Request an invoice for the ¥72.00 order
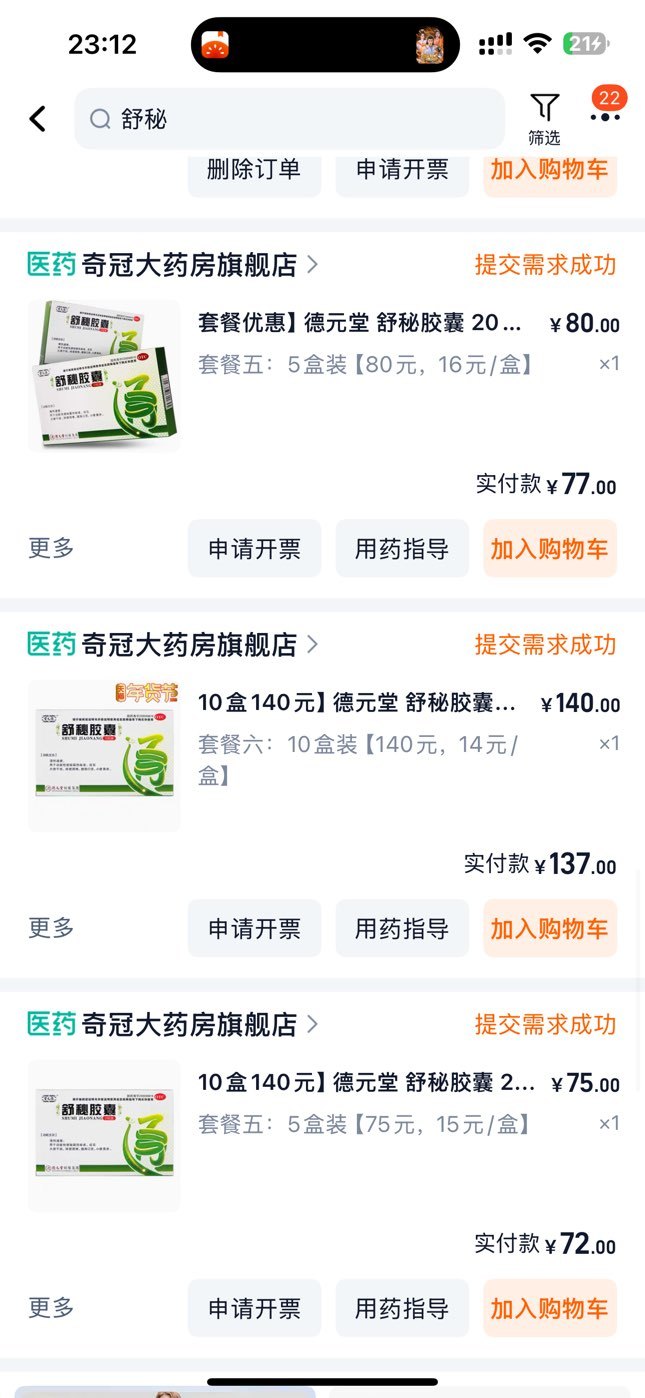The image size is (645, 1398). click(254, 1308)
